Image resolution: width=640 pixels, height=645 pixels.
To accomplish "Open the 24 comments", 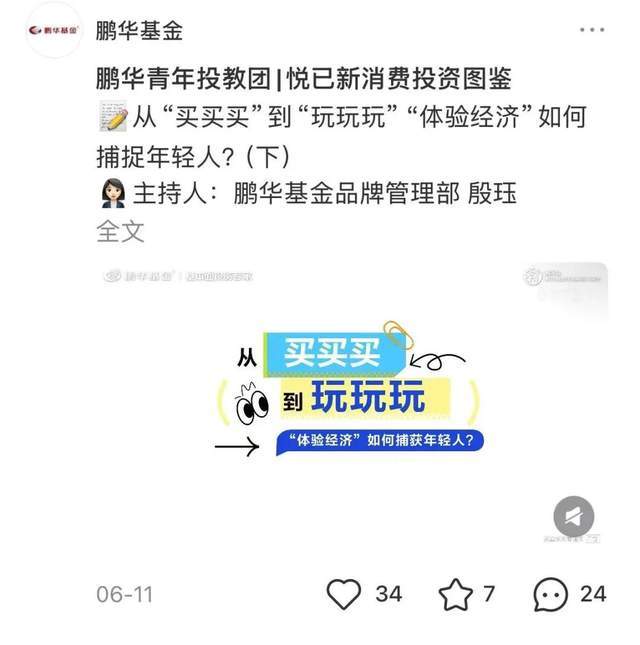I will click(x=550, y=594).
